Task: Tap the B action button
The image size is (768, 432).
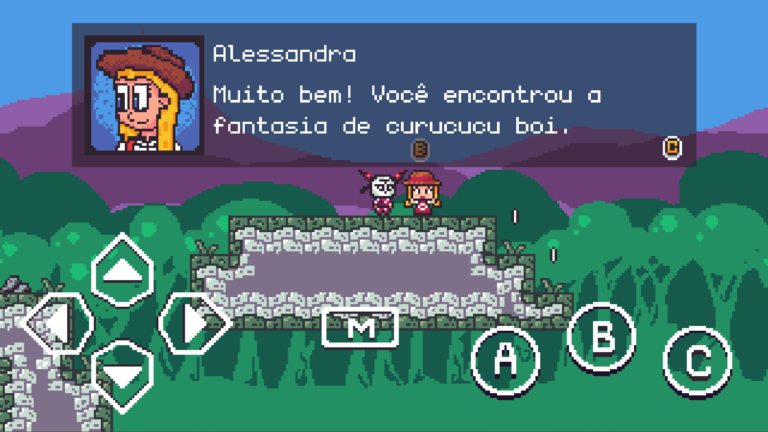Action: tap(601, 336)
